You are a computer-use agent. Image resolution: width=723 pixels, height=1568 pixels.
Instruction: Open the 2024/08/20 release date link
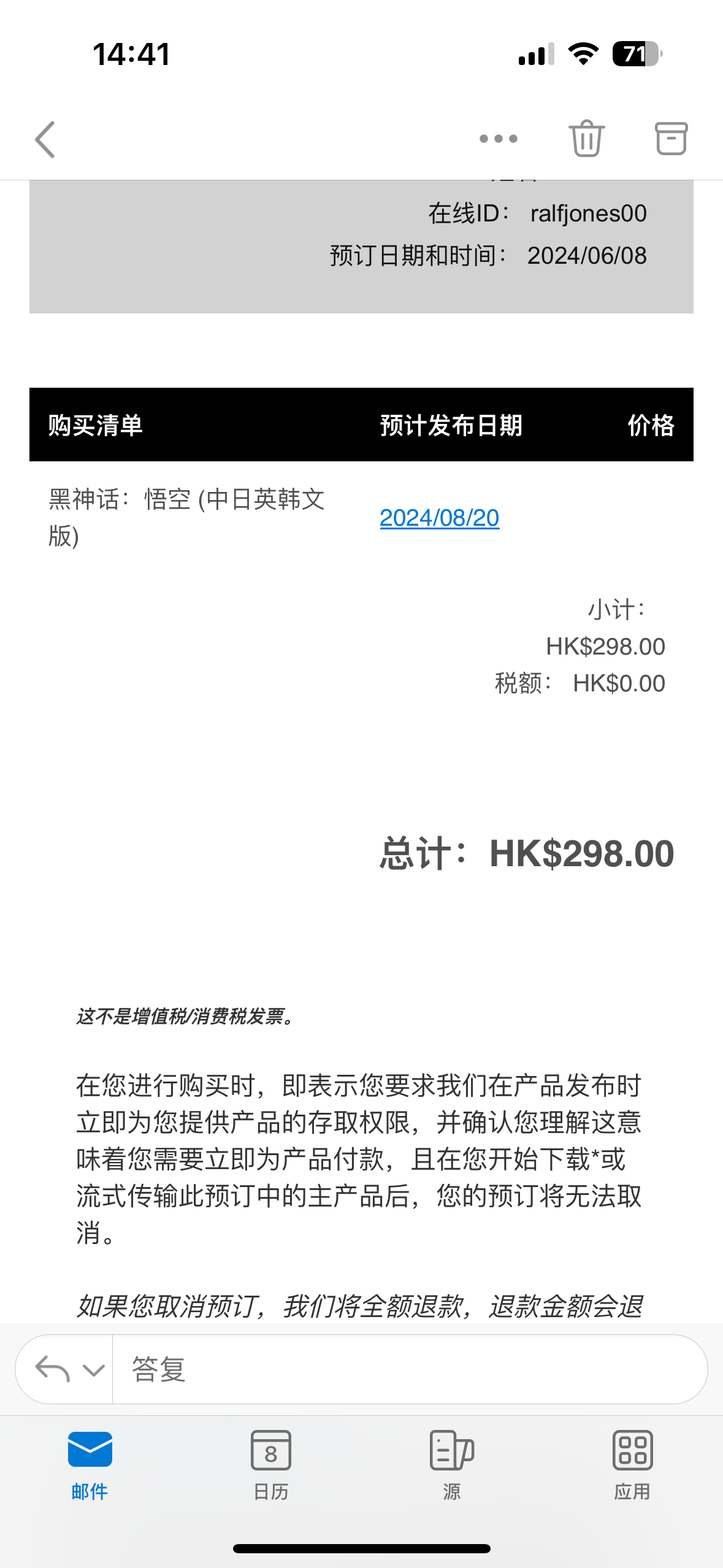[439, 518]
